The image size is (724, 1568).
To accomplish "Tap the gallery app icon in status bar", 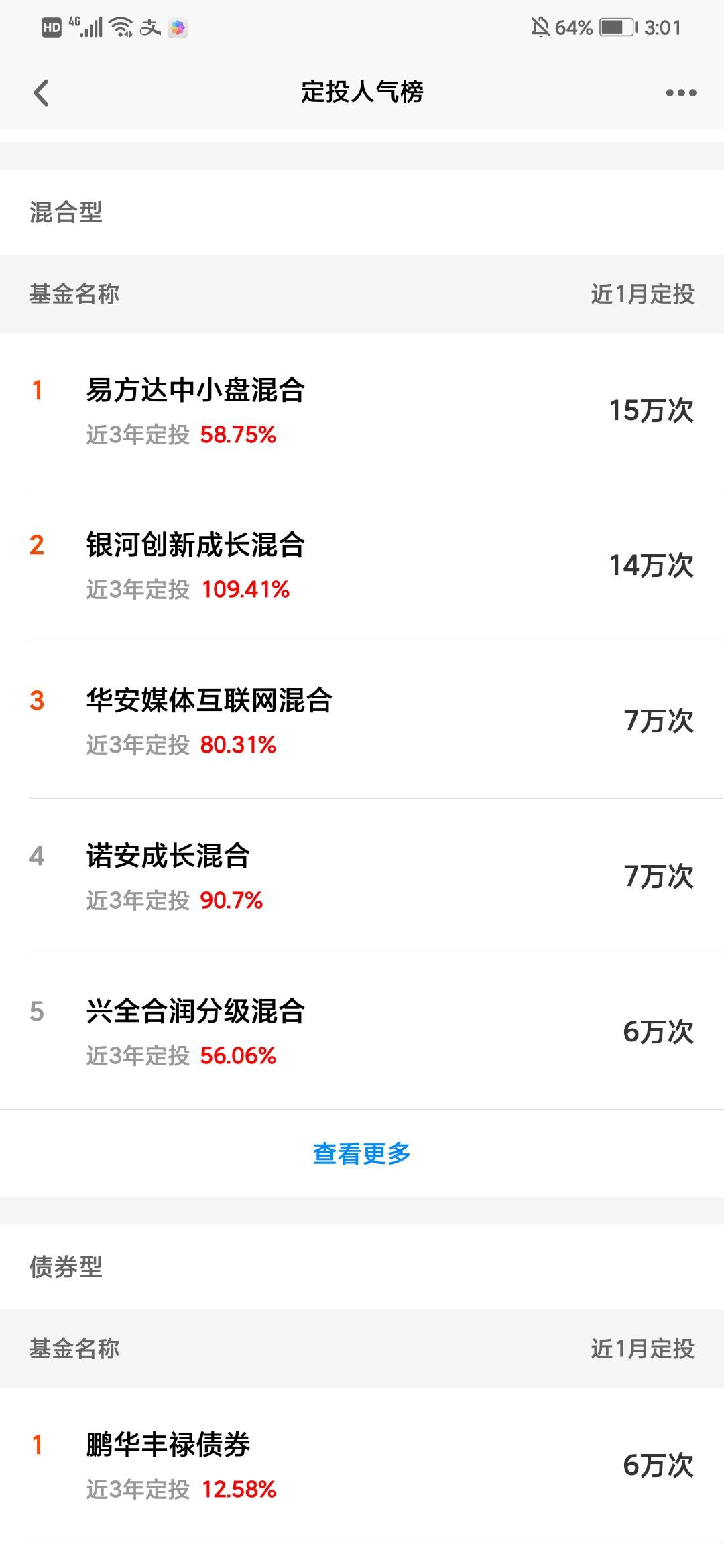I will pyautogui.click(x=178, y=27).
